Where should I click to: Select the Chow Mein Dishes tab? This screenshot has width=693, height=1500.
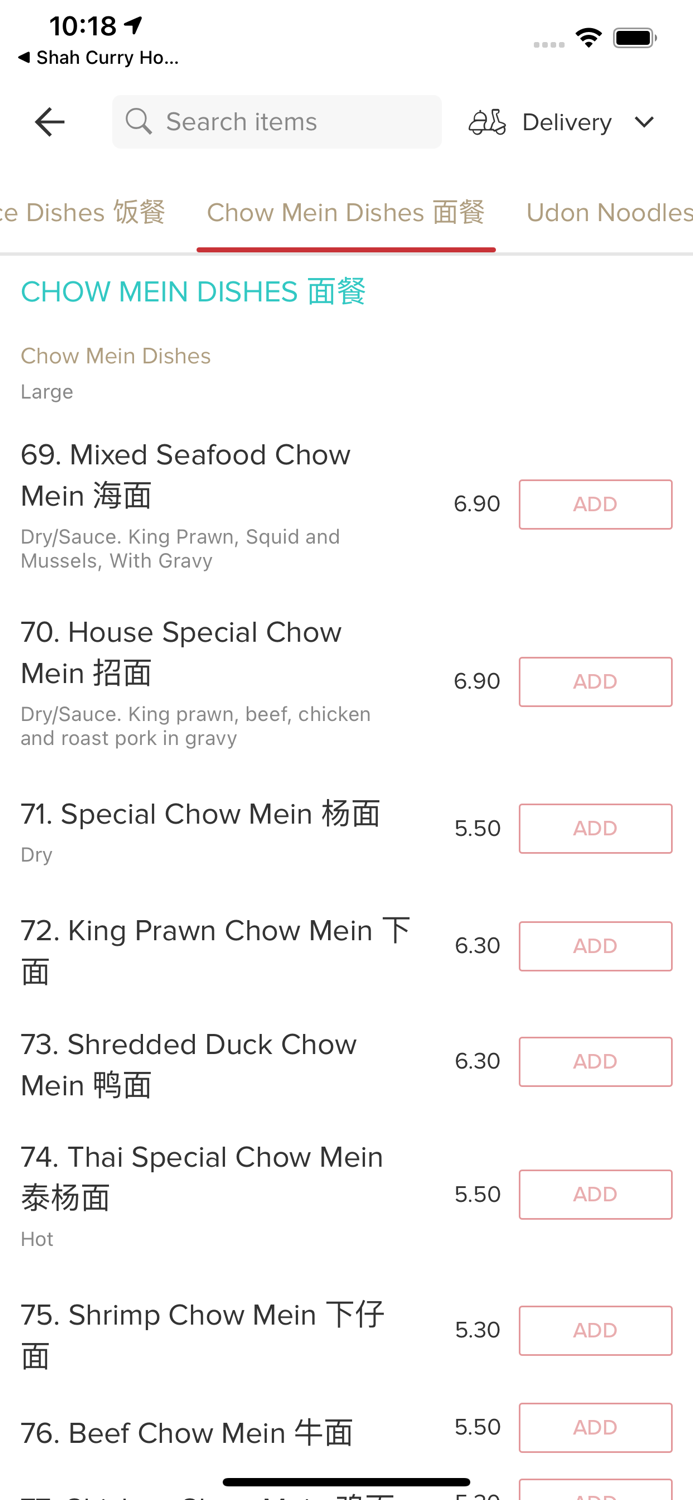click(x=346, y=212)
